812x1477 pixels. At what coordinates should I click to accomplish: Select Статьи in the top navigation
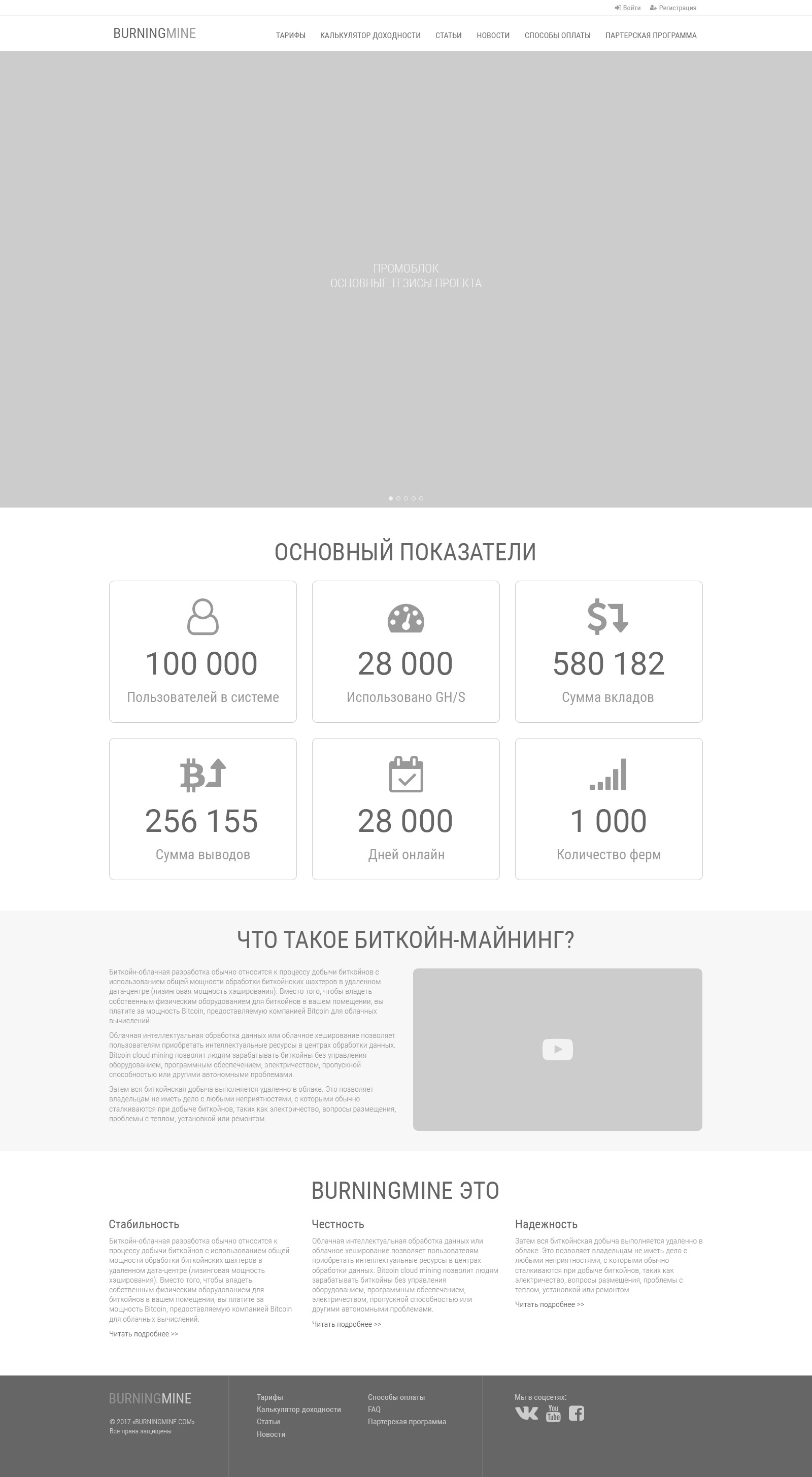[448, 36]
